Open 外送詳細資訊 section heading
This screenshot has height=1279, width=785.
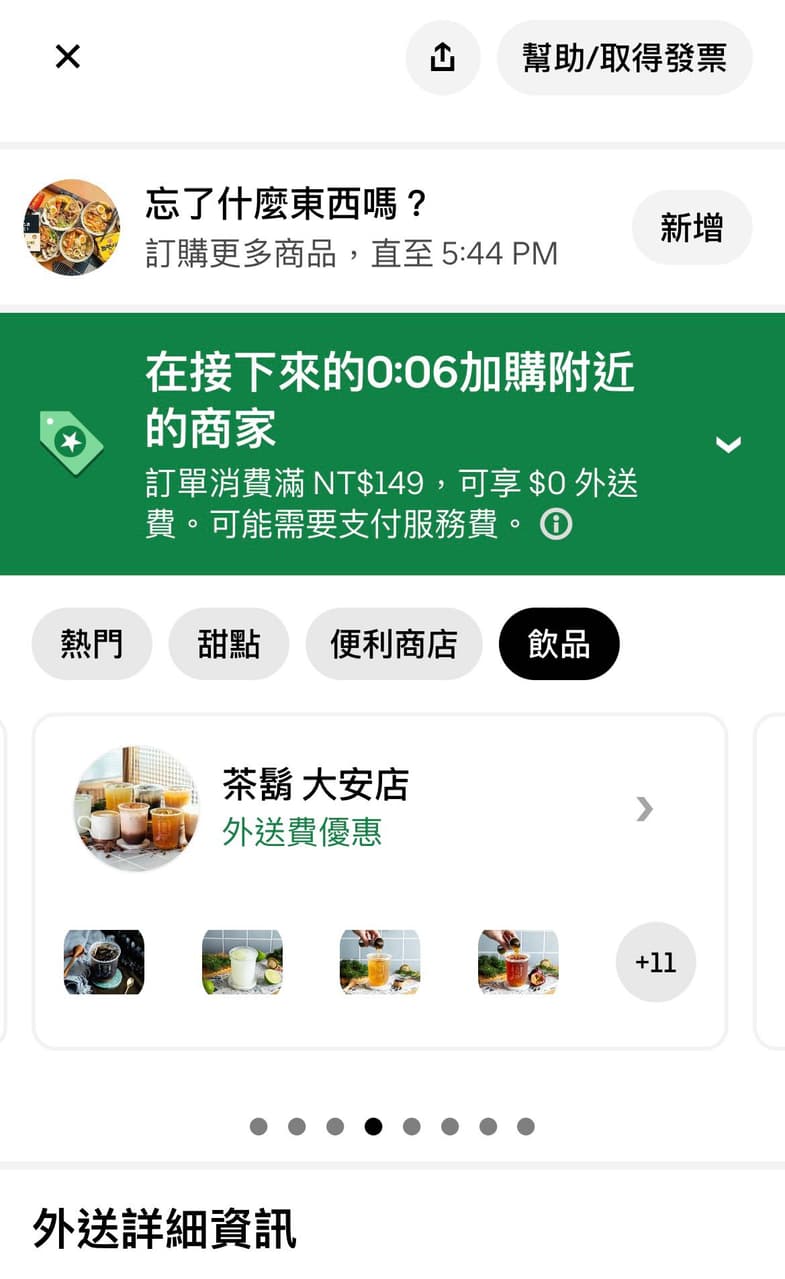(x=165, y=1232)
